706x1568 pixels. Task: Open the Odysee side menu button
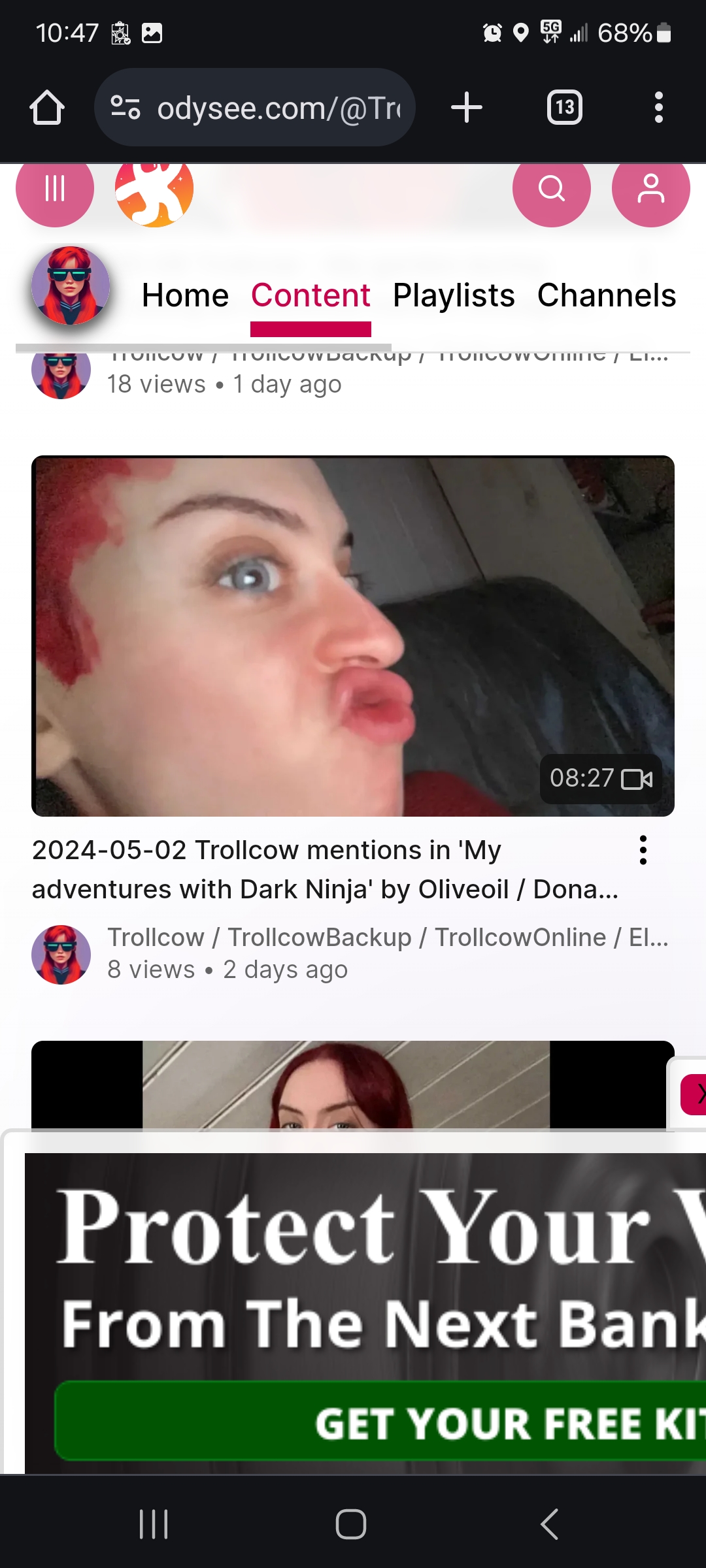tap(55, 189)
